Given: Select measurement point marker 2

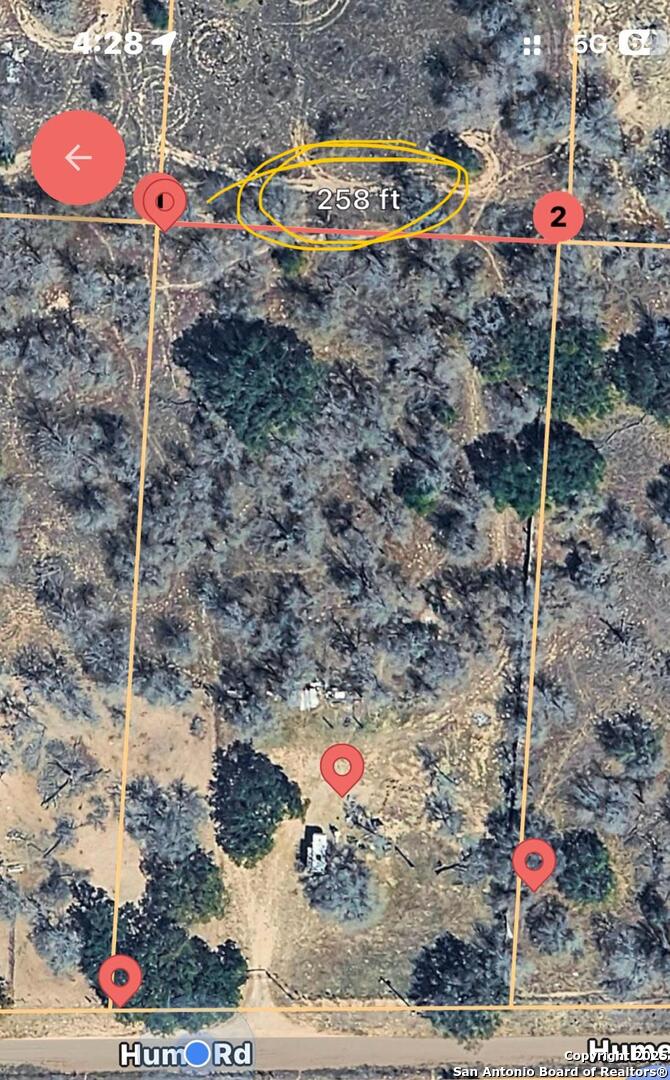Looking at the screenshot, I should [558, 216].
